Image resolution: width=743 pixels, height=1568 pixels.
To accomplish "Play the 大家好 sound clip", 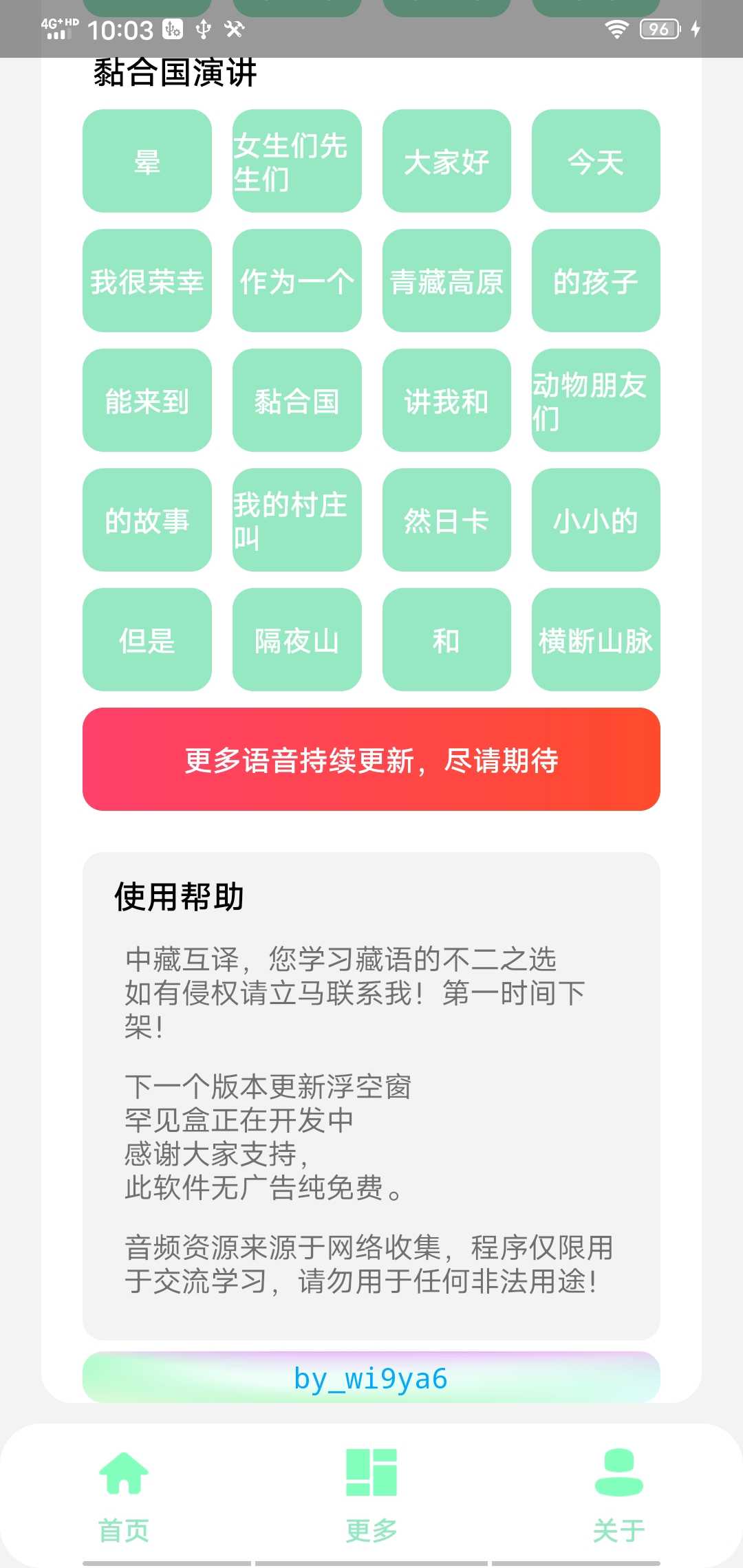I will pos(446,161).
